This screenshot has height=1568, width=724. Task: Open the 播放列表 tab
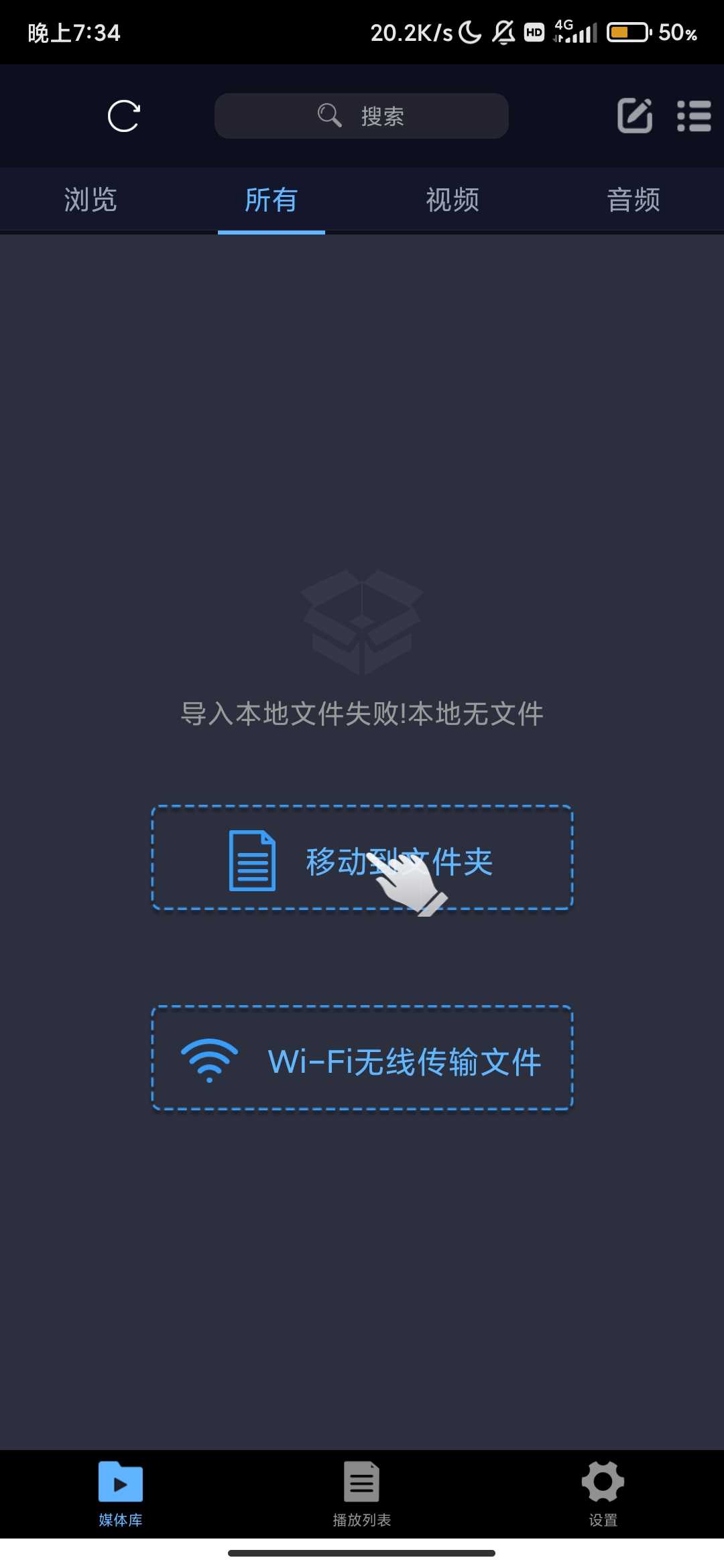coord(362,1493)
